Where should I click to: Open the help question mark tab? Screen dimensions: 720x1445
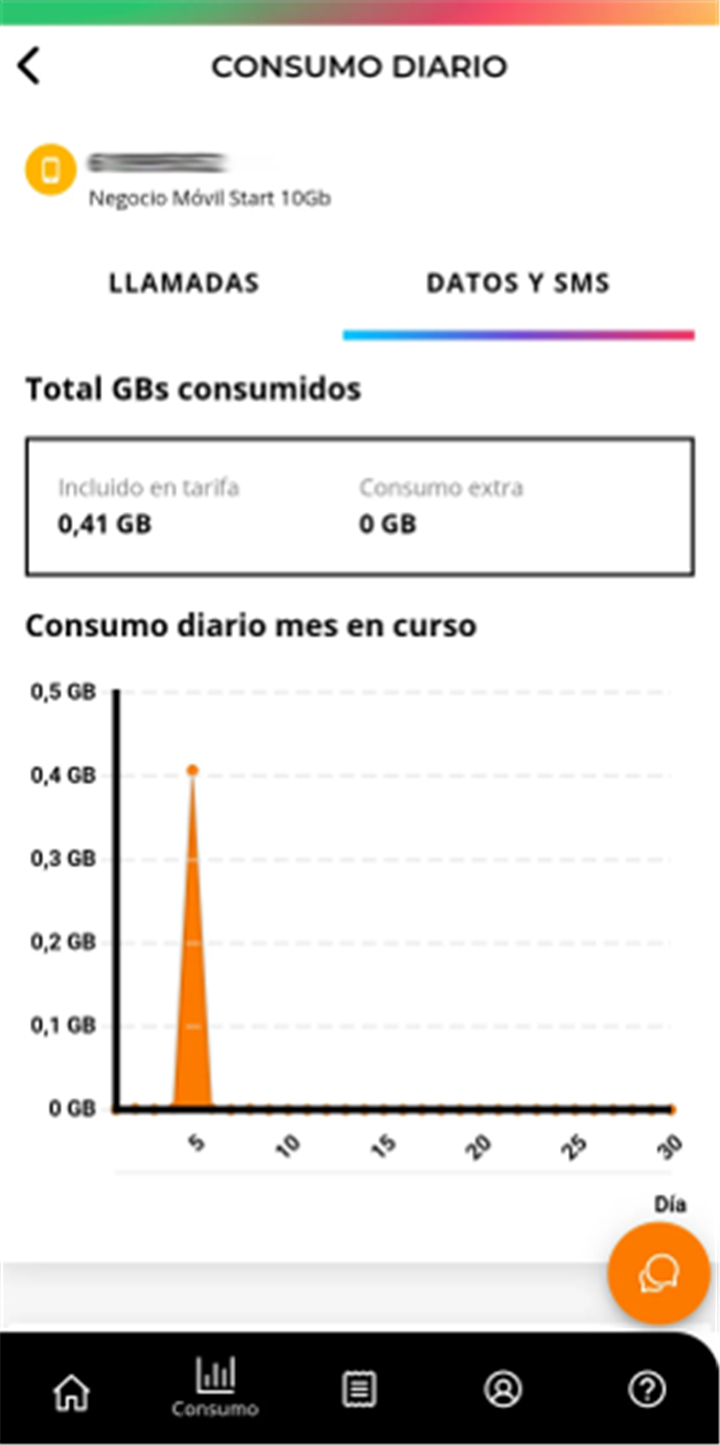[647, 1389]
